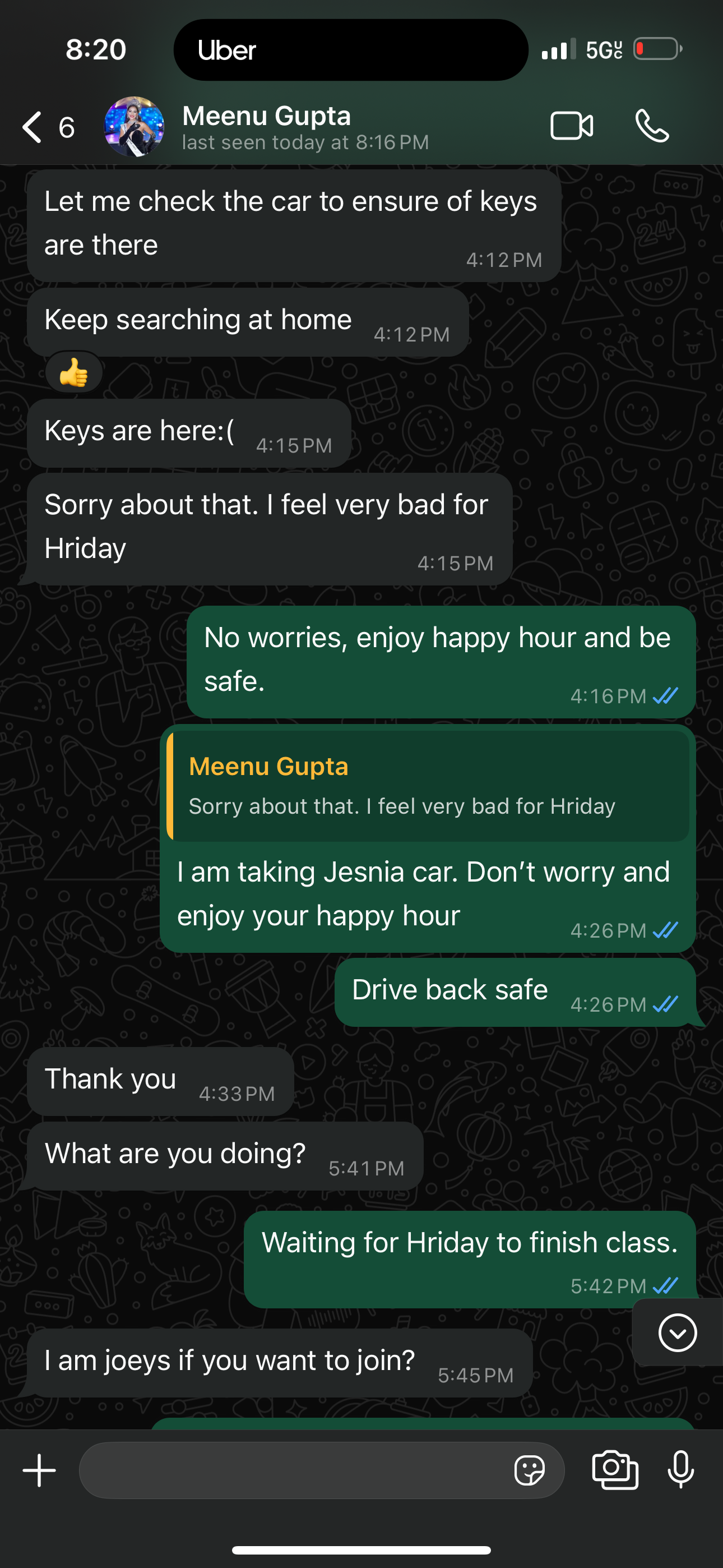This screenshot has height=1568, width=723.
Task: Start a voice call with Meenu Gupta
Action: click(x=652, y=126)
